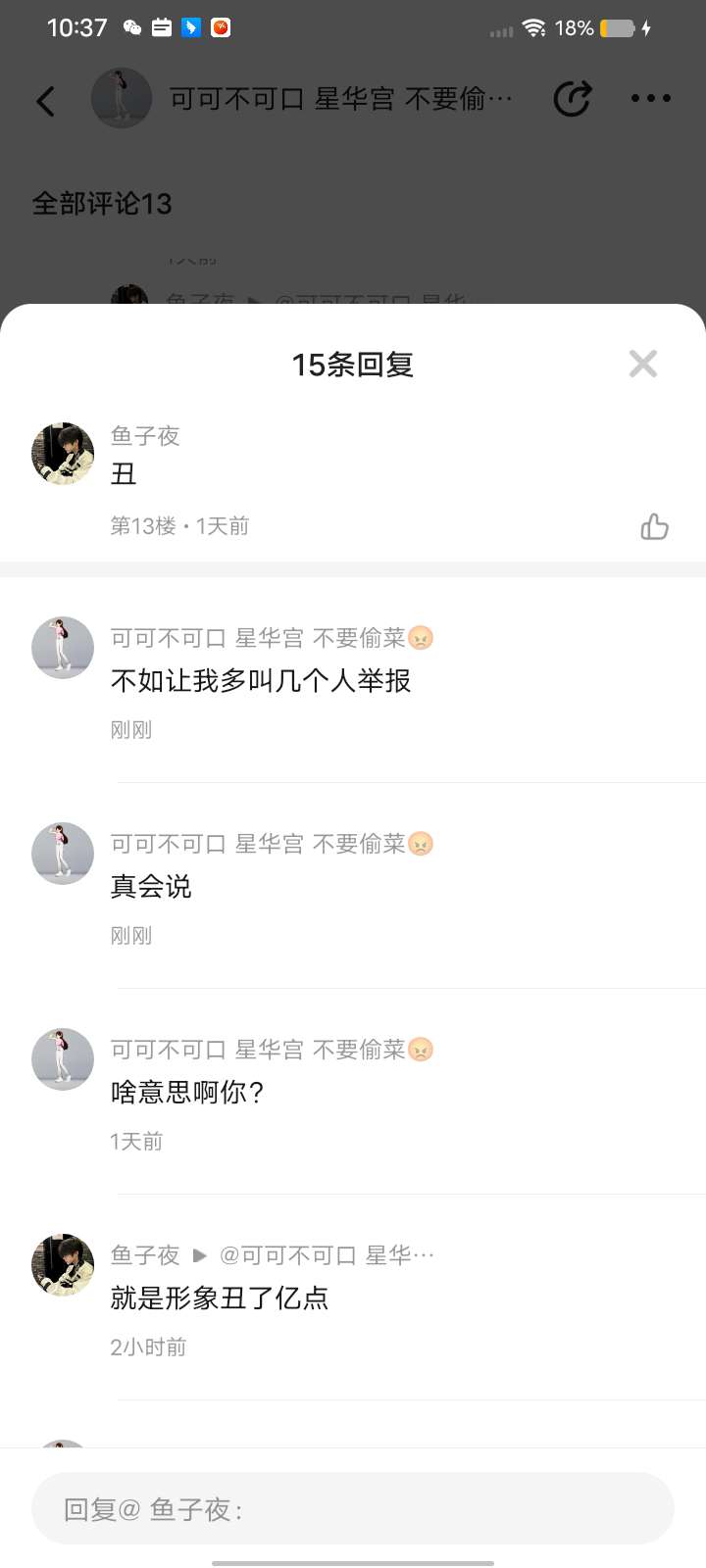Tap the reply input field 回复@鱼子夜
This screenshot has width=706, height=1568.
point(353,1508)
